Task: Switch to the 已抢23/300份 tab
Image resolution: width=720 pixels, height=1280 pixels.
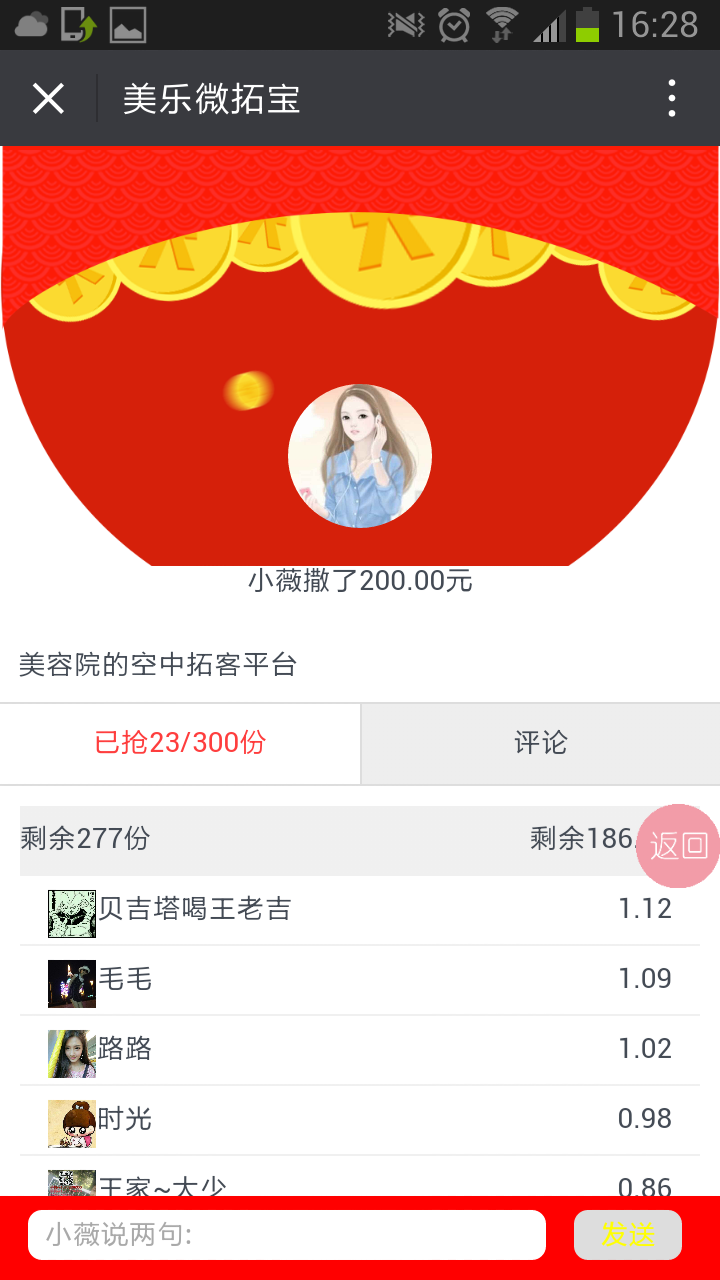Action: tap(180, 743)
